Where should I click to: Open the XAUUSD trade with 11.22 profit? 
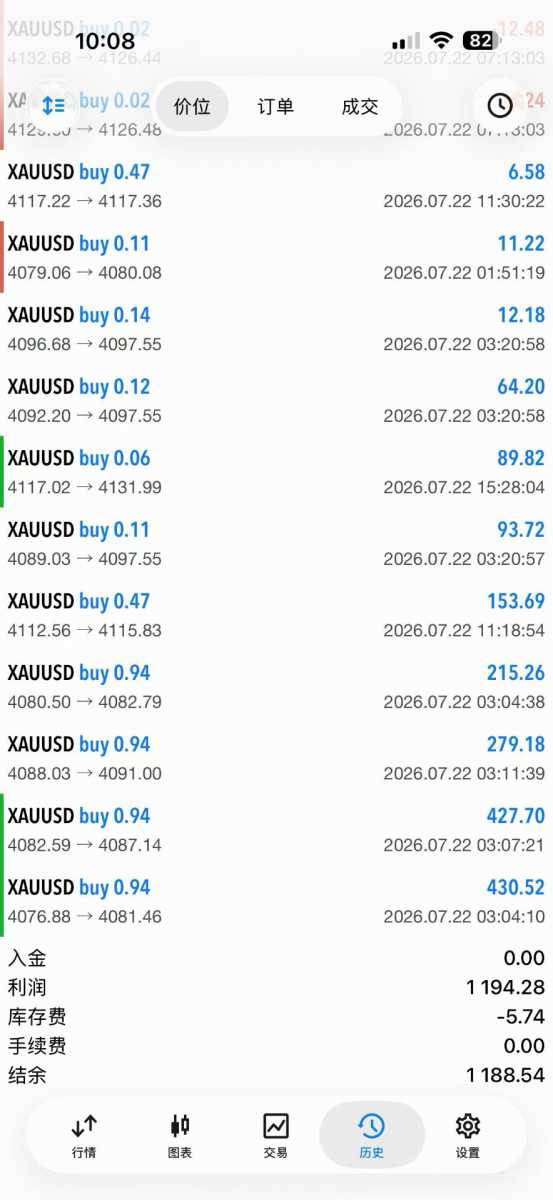point(276,258)
